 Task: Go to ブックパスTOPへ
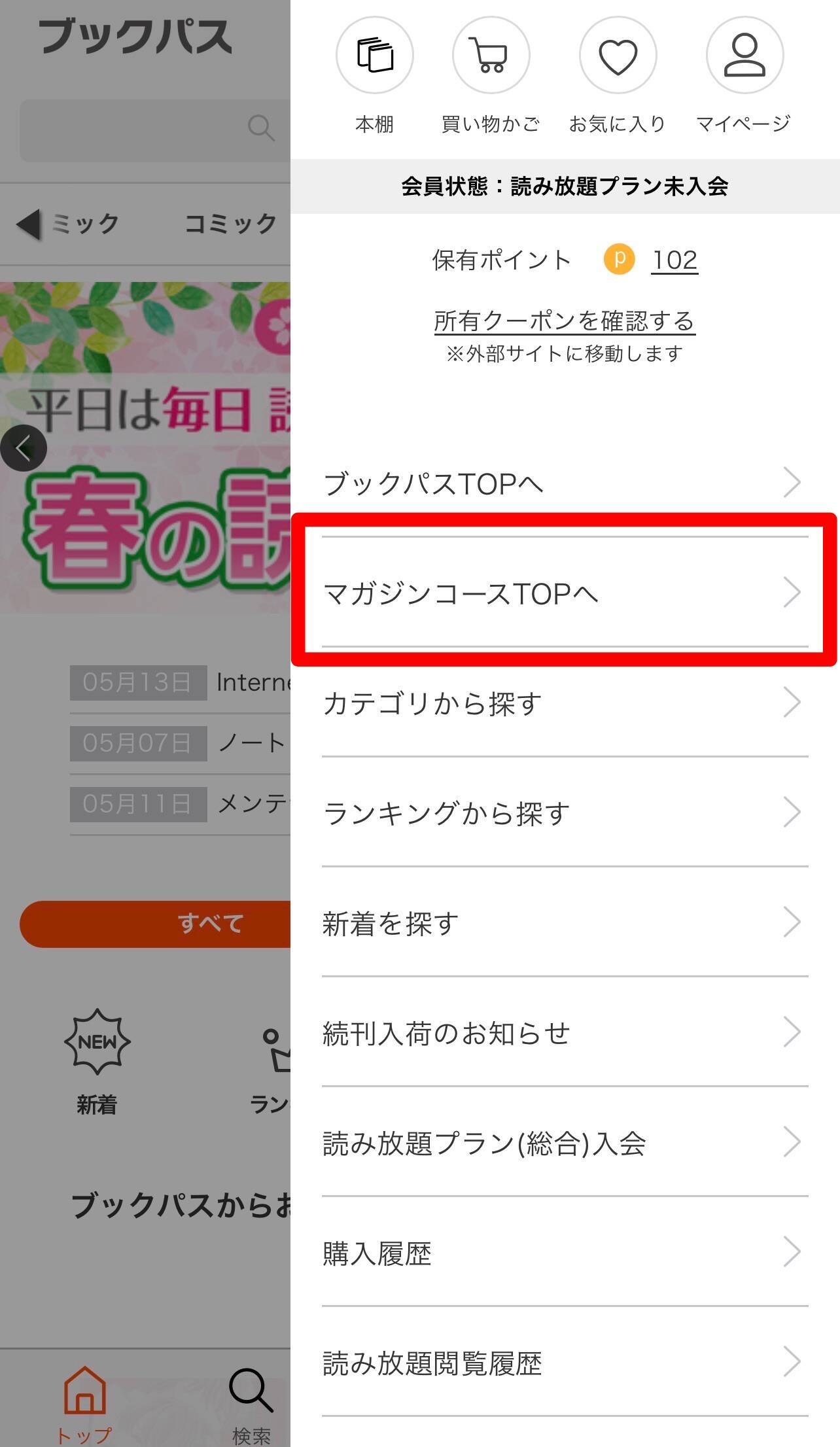coord(564,483)
